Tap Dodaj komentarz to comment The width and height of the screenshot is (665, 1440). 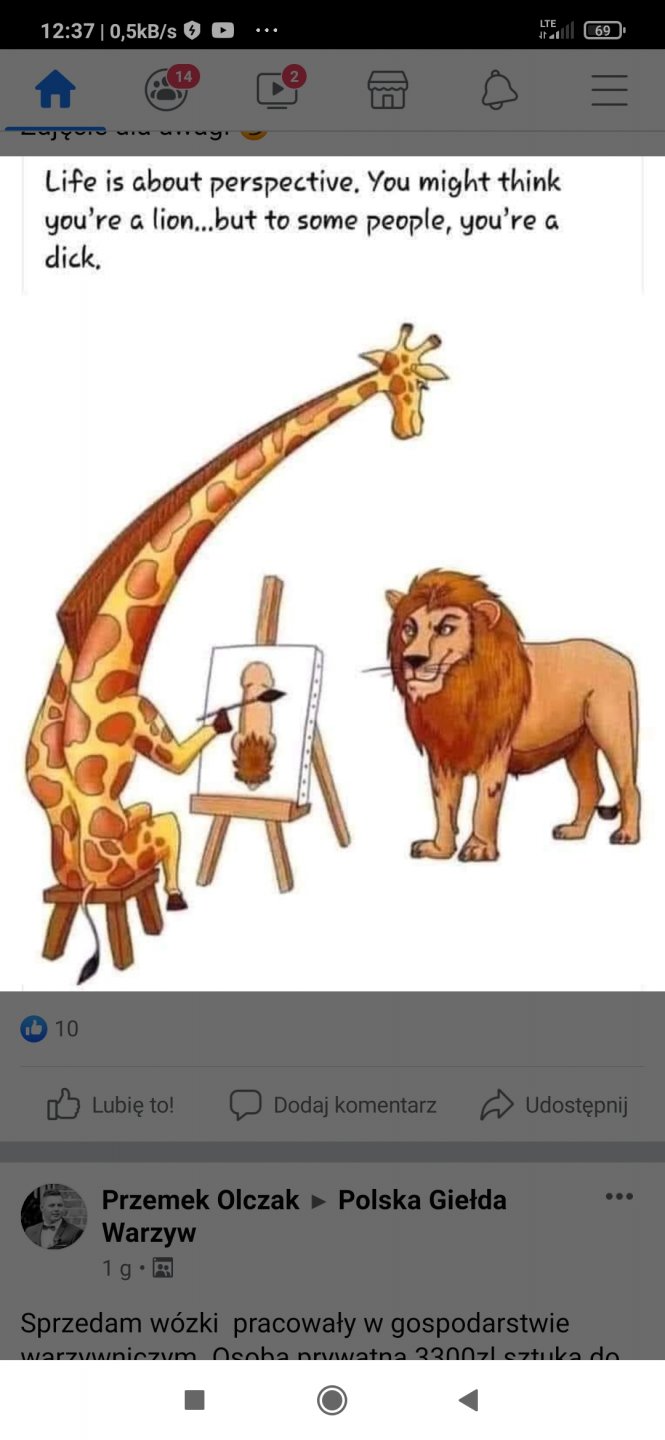coord(333,1105)
